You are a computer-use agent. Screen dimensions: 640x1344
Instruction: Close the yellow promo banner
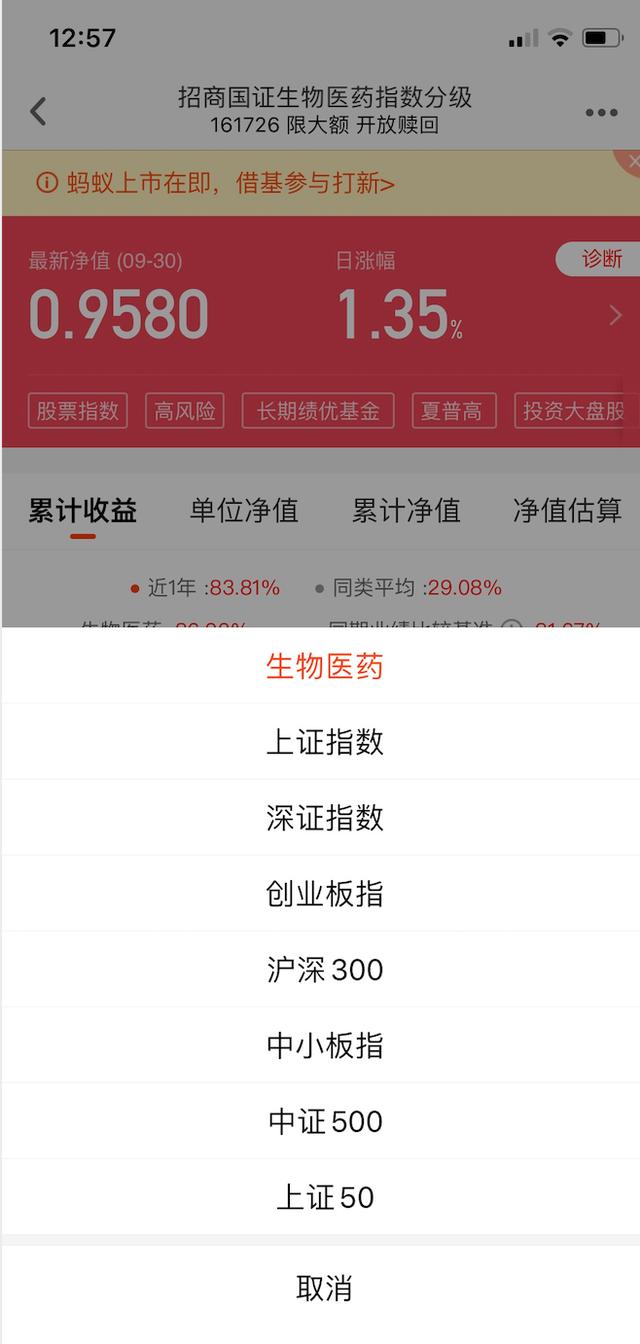pos(632,160)
